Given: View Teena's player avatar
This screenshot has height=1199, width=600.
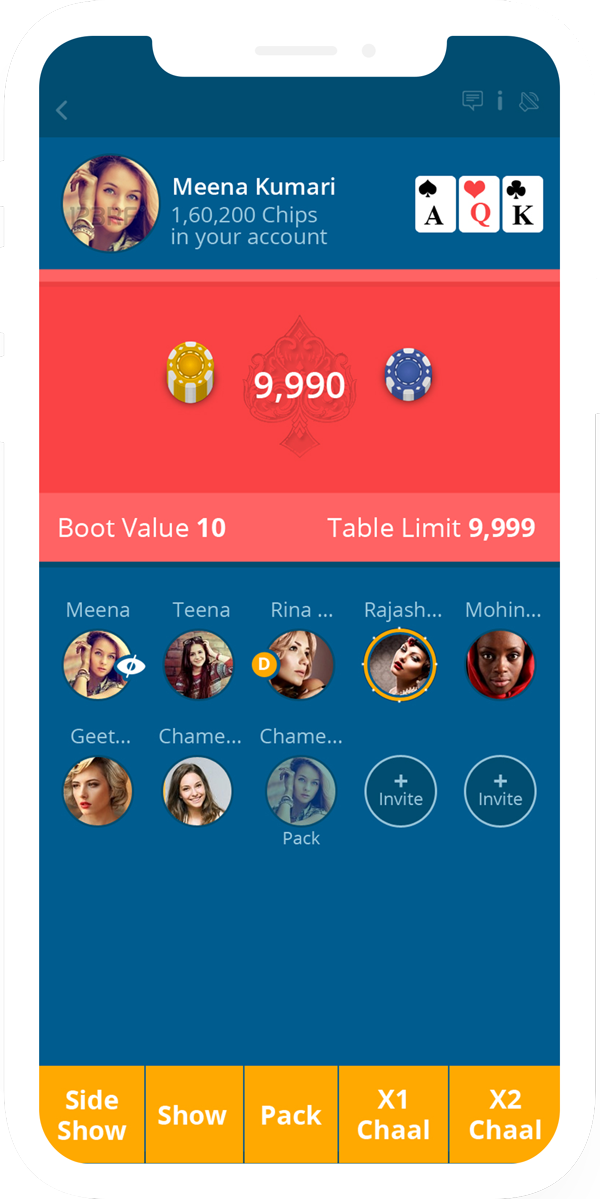Looking at the screenshot, I should click(x=198, y=664).
